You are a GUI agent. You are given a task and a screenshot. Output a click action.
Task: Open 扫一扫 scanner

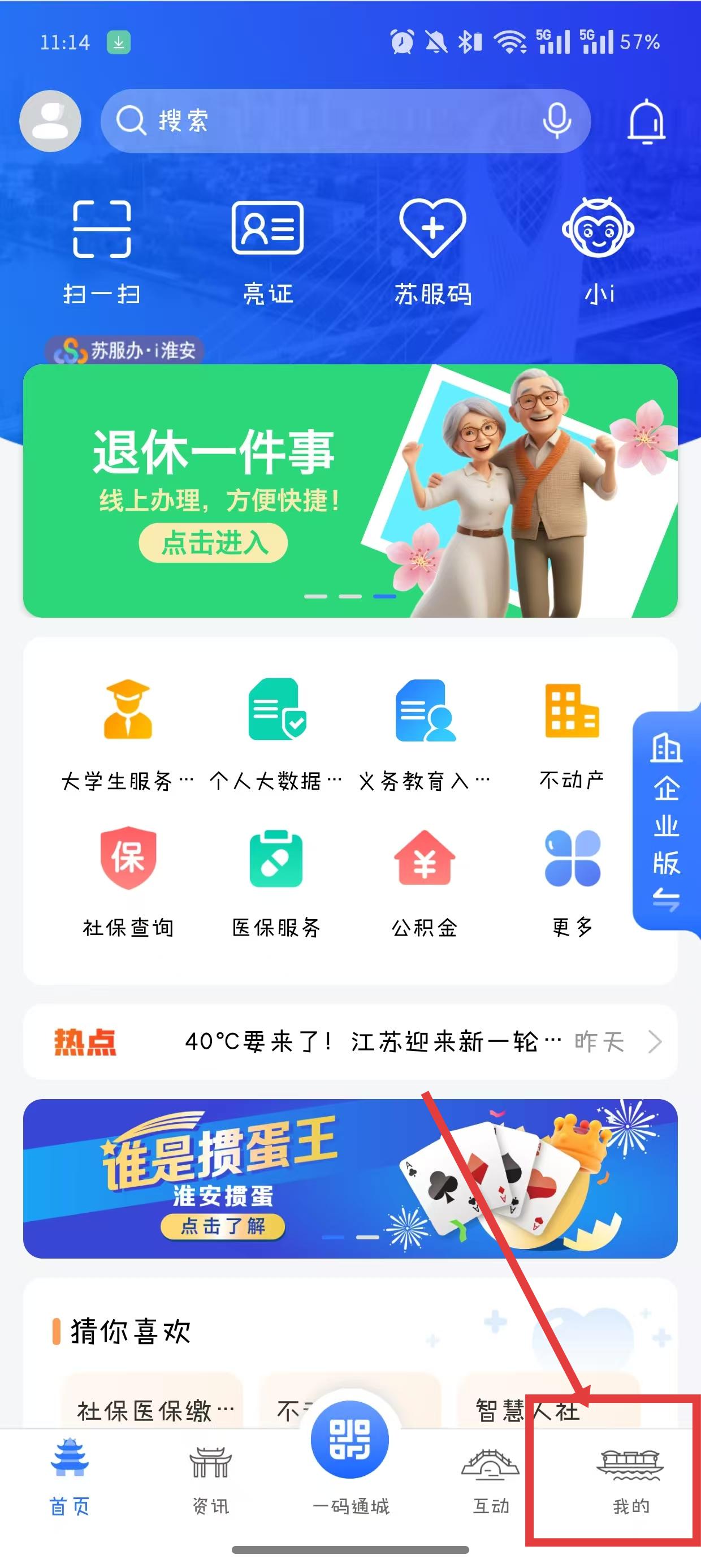[x=102, y=251]
